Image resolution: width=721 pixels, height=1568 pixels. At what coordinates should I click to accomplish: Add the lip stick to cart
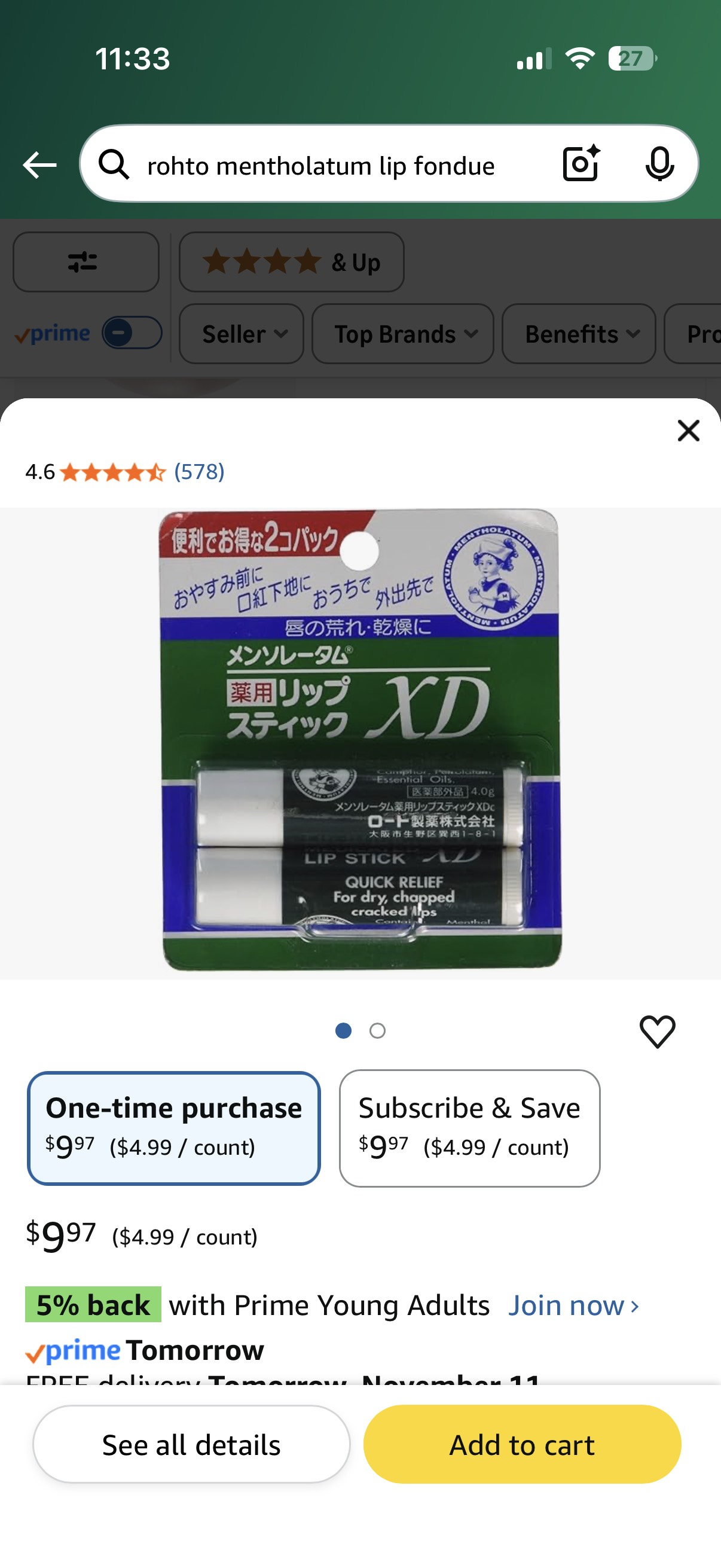[521, 1444]
